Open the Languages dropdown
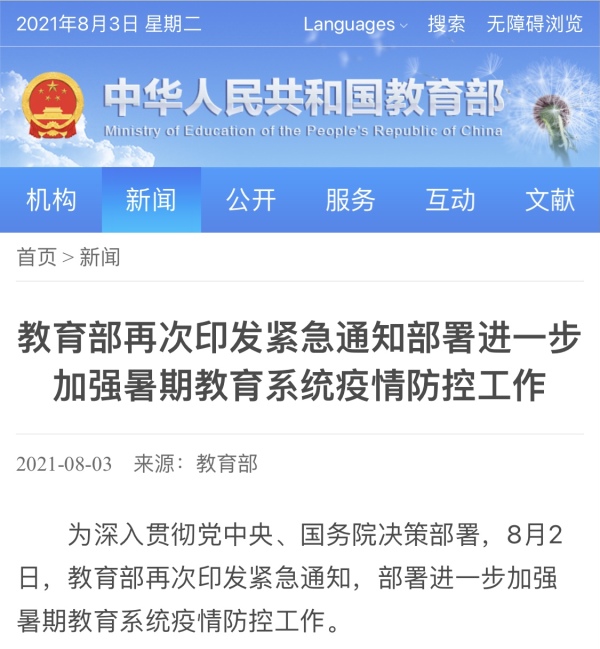The width and height of the screenshot is (600, 649). point(355,24)
